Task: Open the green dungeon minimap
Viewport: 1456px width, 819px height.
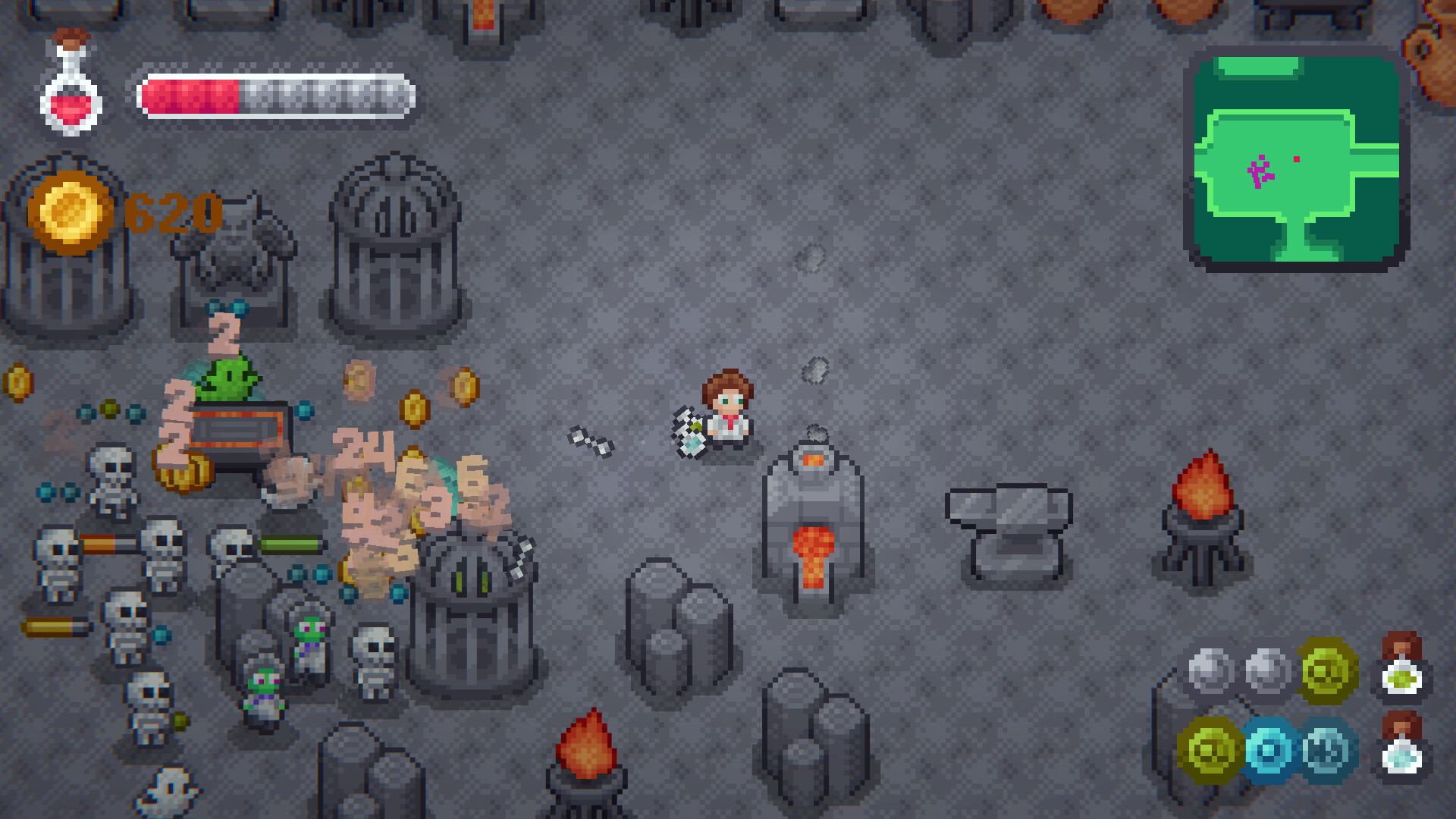Action: click(1297, 159)
